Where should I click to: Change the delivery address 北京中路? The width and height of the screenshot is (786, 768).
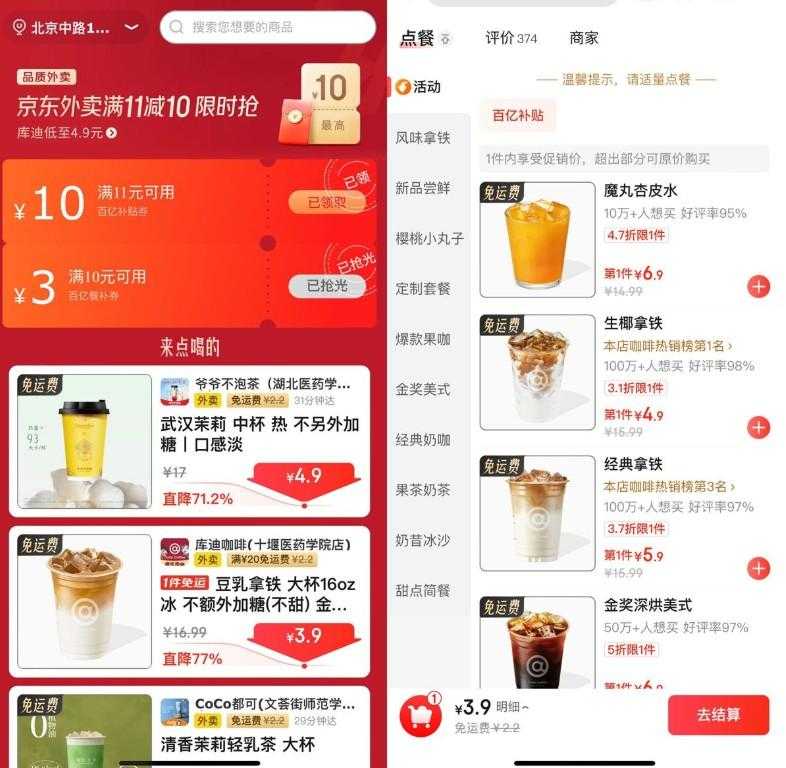coord(75,28)
